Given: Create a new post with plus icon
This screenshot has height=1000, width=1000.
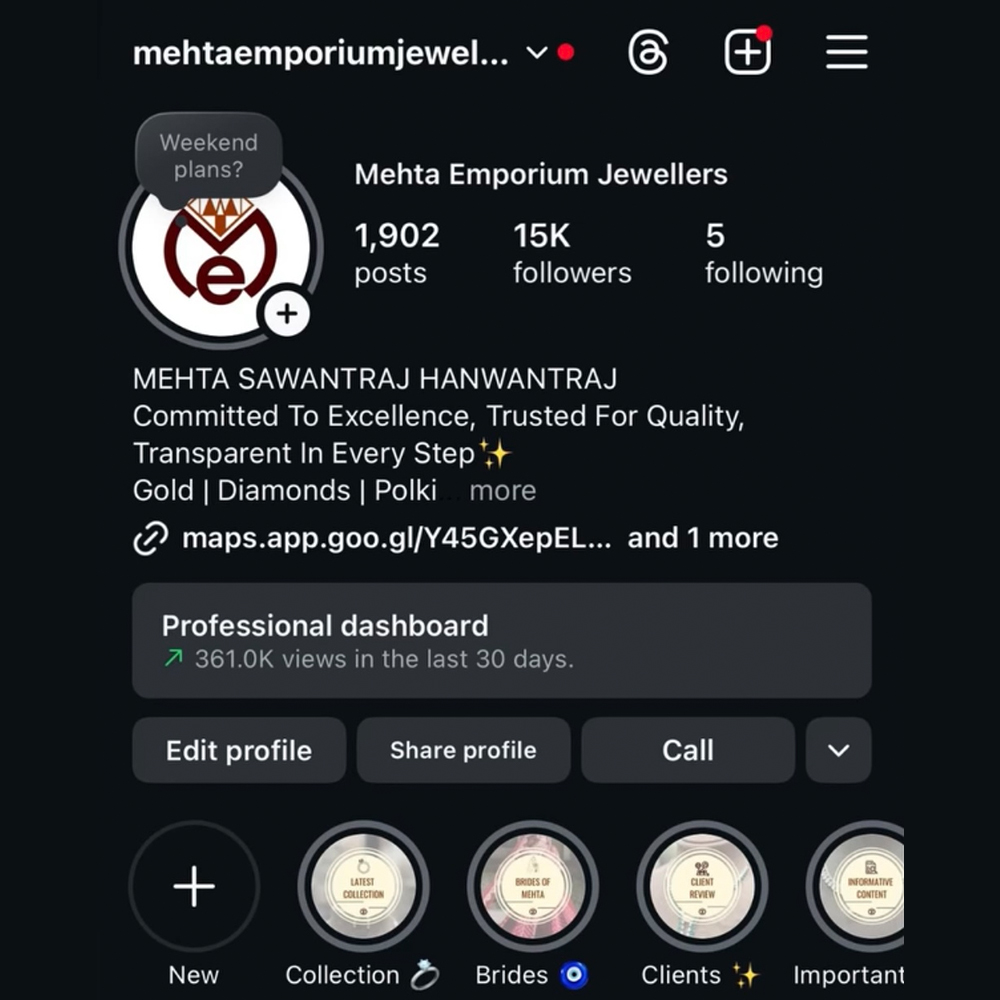Looking at the screenshot, I should (747, 52).
